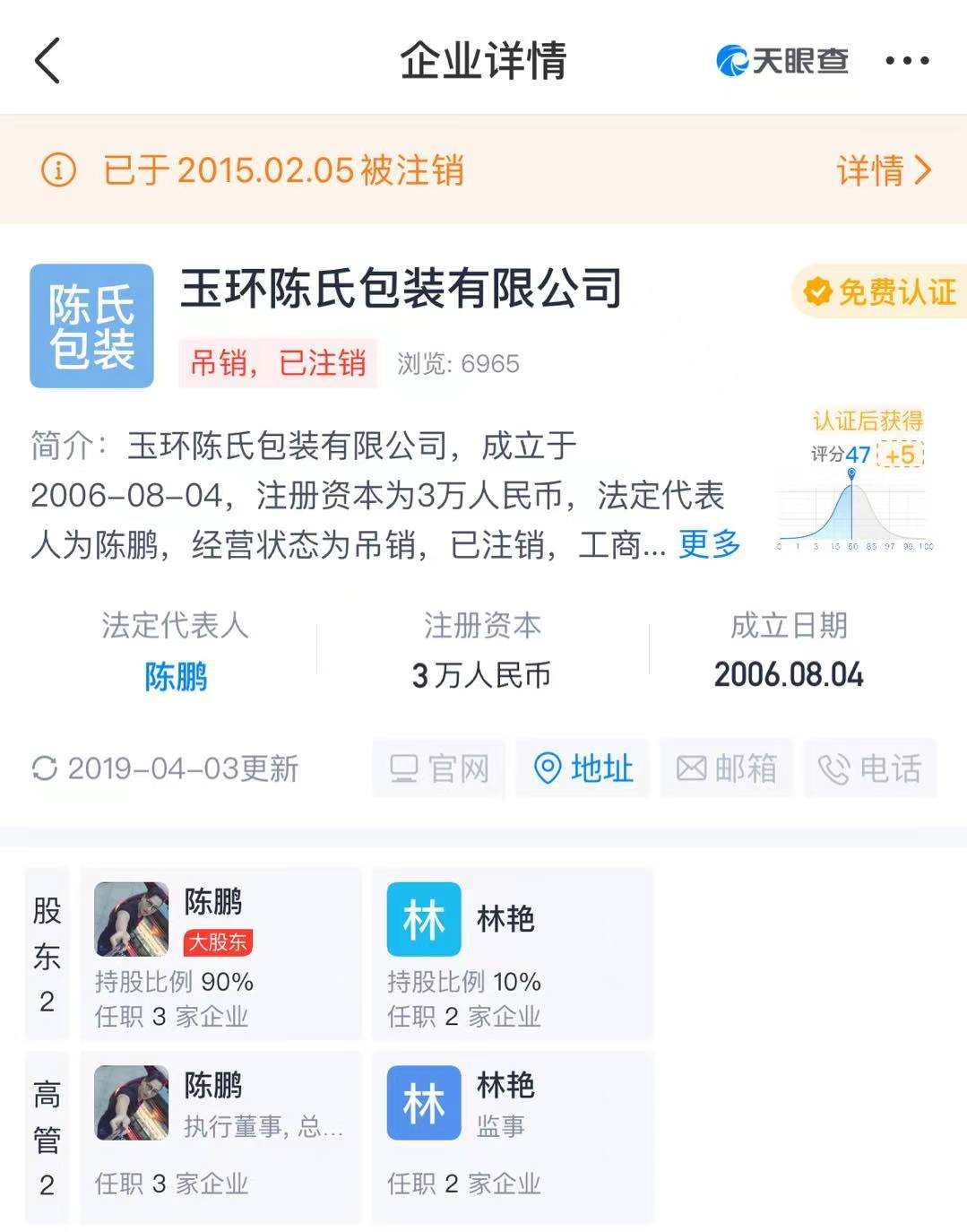Image resolution: width=967 pixels, height=1232 pixels.
Task: Tap the 免费认证 badge
Action: click(x=879, y=291)
